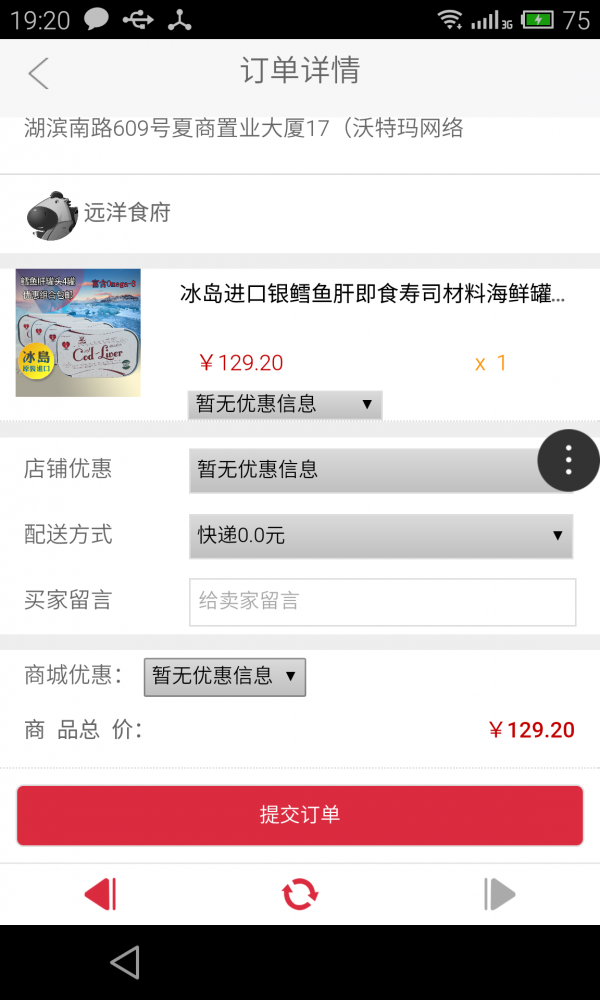
Task: Open the floating three-dot menu
Action: [568, 459]
